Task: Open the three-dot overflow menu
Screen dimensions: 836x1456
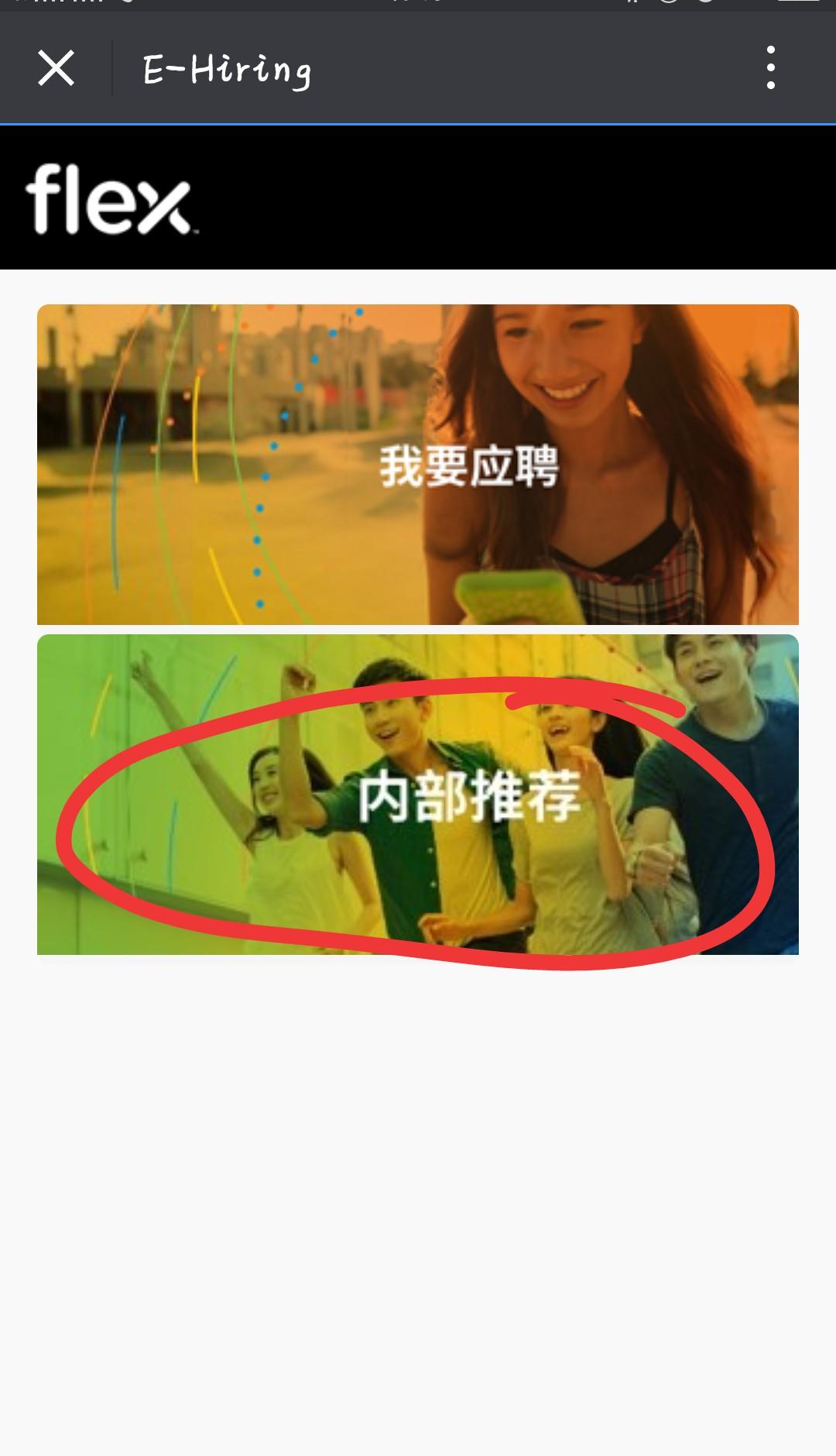Action: tap(770, 67)
